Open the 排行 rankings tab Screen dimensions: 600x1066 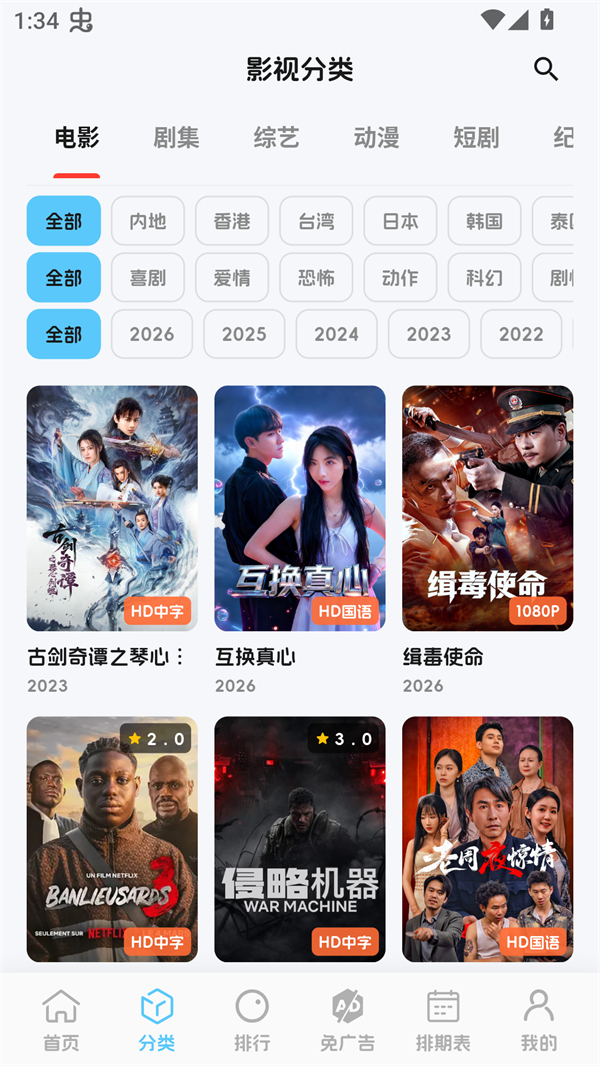tap(252, 1020)
